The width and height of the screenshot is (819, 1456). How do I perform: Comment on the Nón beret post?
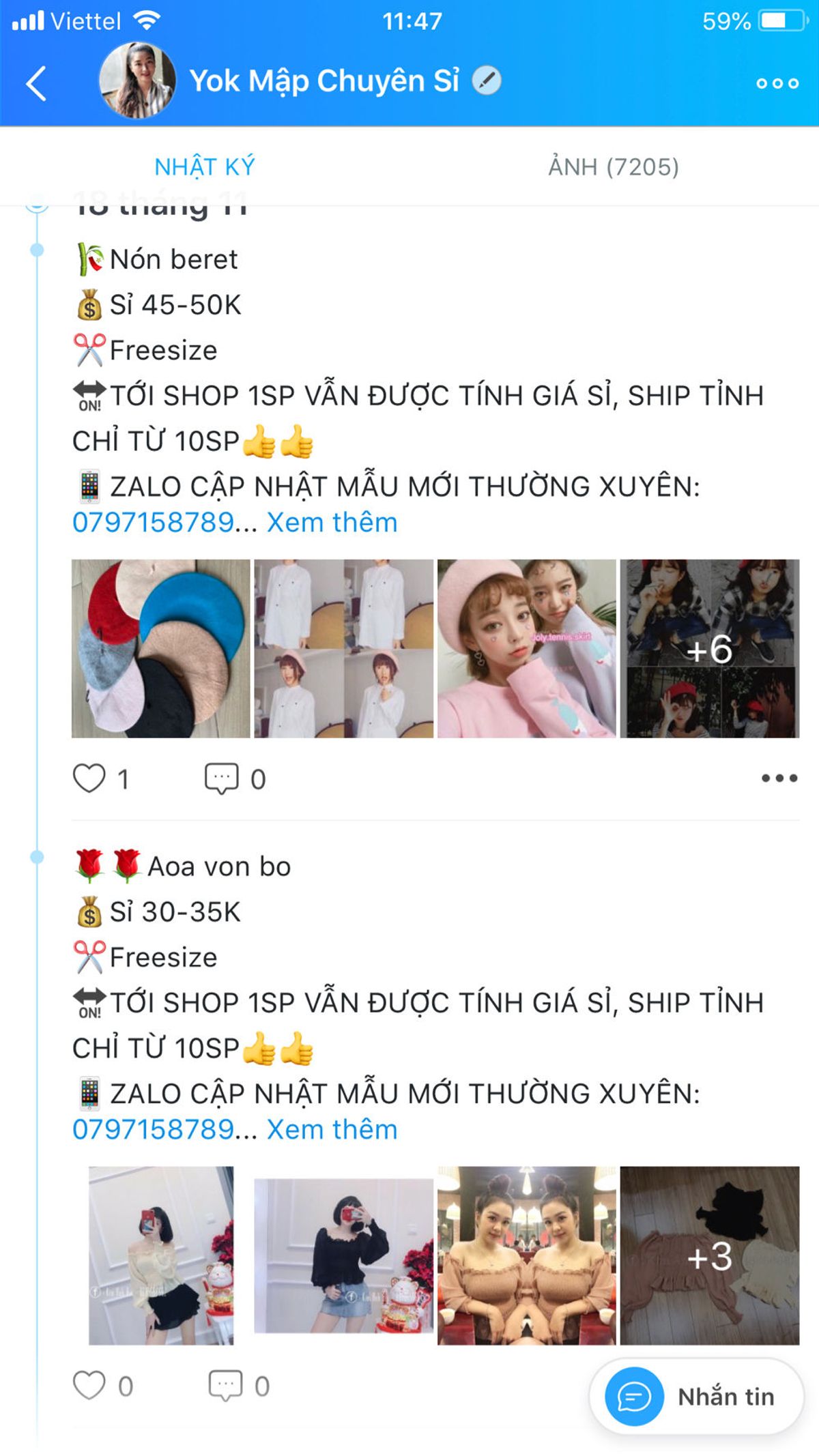222,778
